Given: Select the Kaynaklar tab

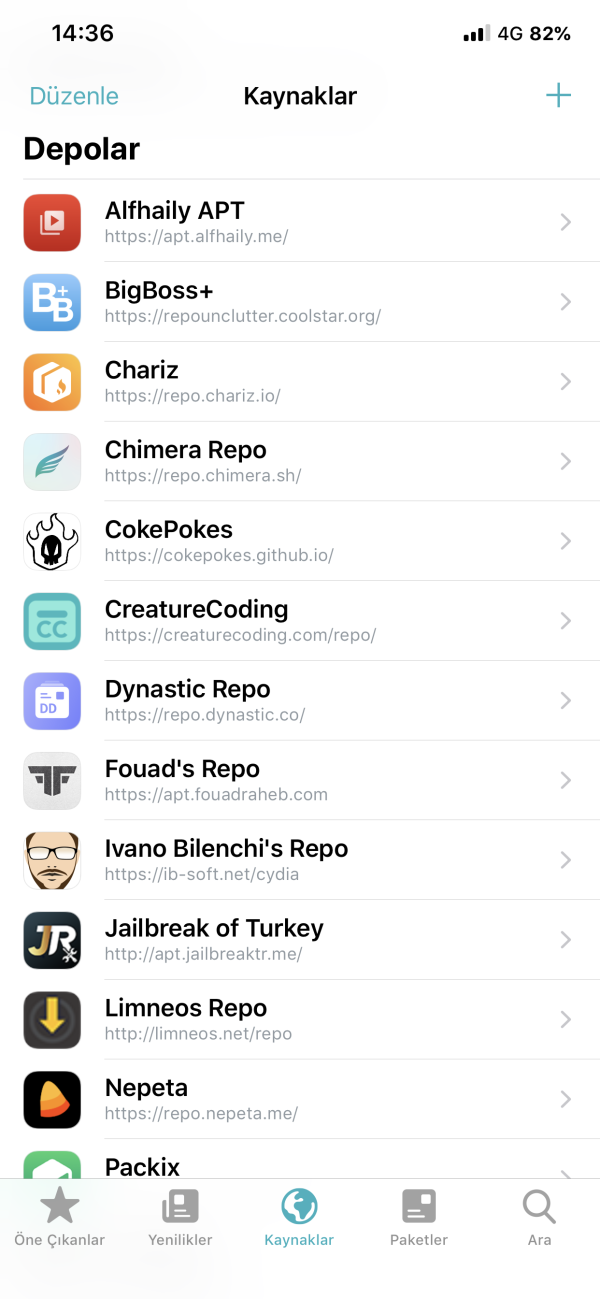Looking at the screenshot, I should click(x=299, y=1218).
